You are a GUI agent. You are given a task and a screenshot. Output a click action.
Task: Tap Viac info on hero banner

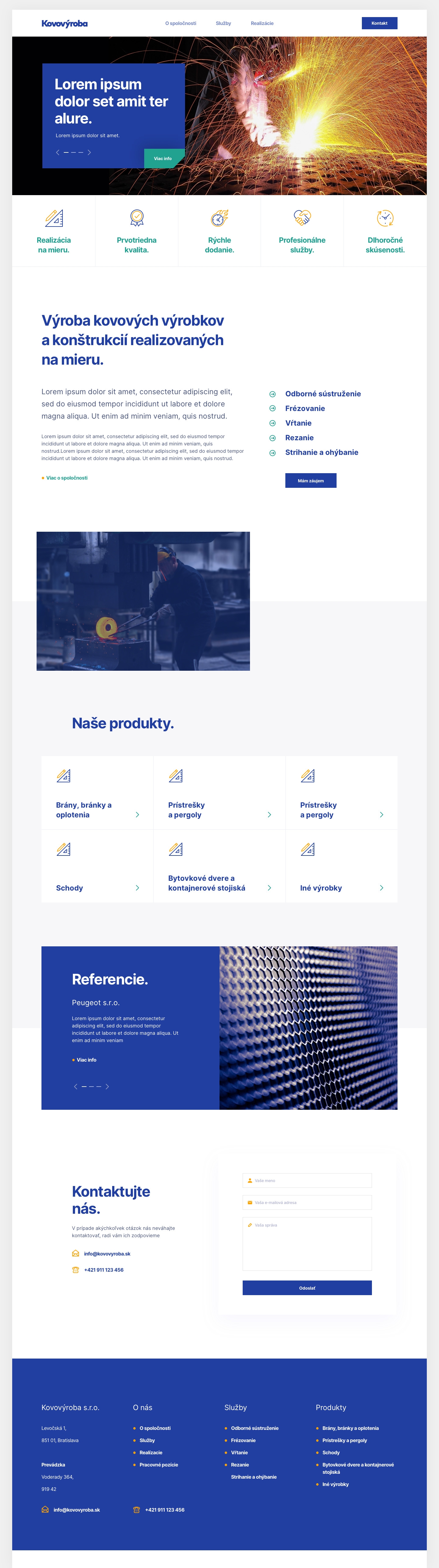162,158
